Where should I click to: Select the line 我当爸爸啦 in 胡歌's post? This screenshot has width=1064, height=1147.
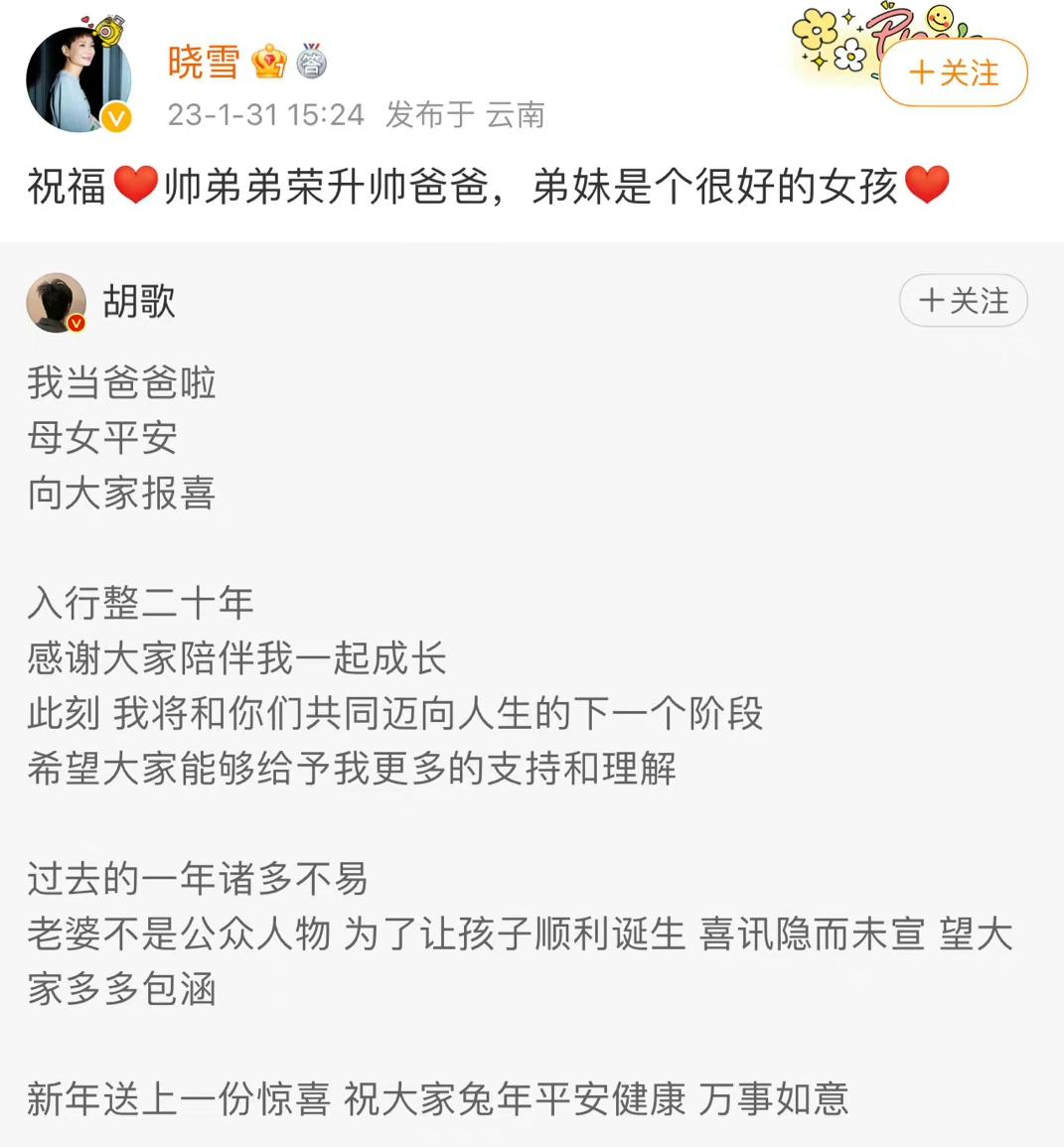click(x=121, y=382)
